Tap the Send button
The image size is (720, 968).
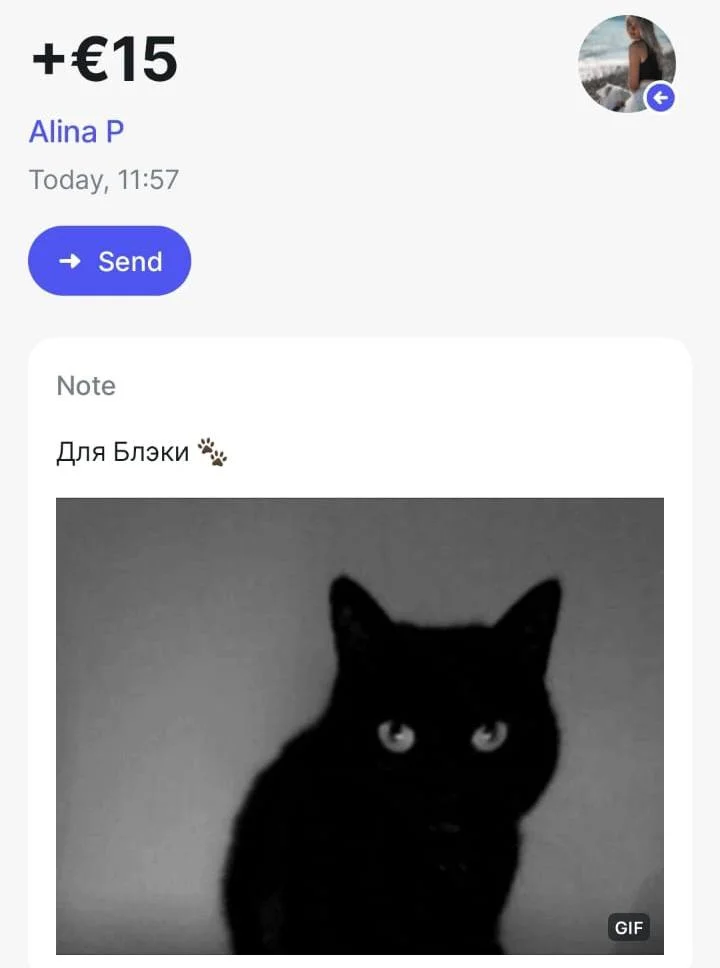pyautogui.click(x=109, y=261)
